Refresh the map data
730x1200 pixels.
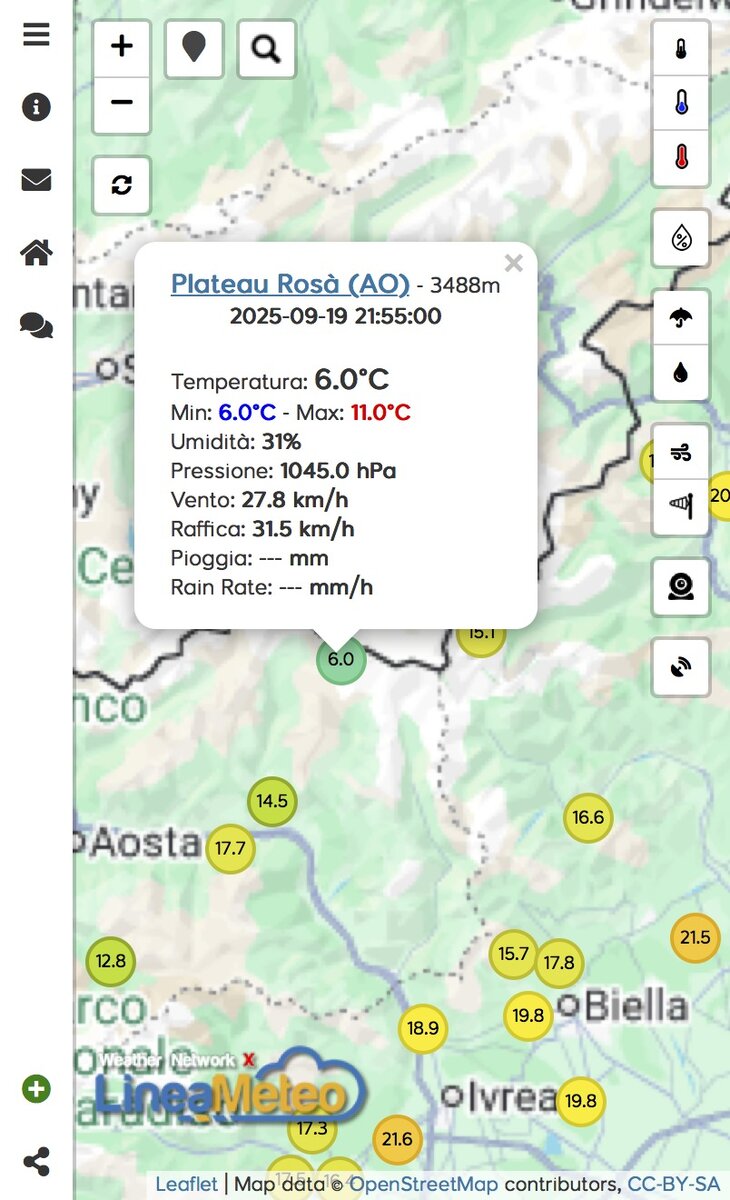[122, 185]
